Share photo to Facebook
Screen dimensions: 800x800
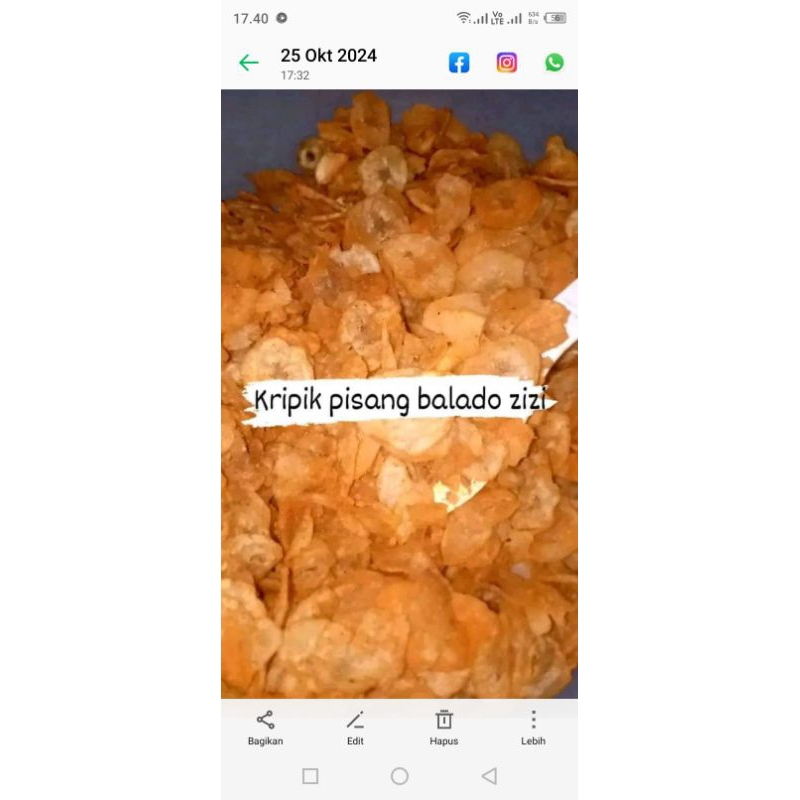click(x=459, y=63)
